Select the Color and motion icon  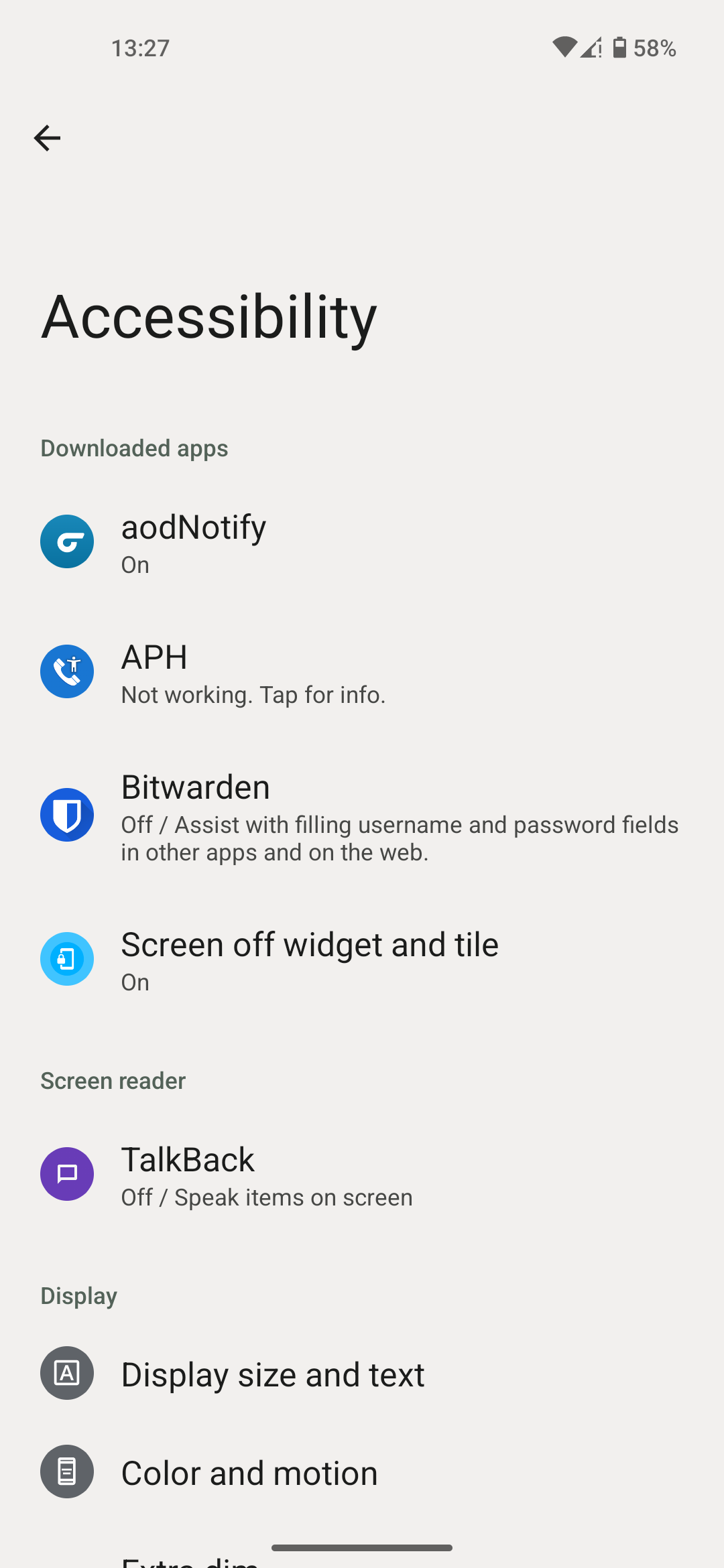tap(66, 1472)
